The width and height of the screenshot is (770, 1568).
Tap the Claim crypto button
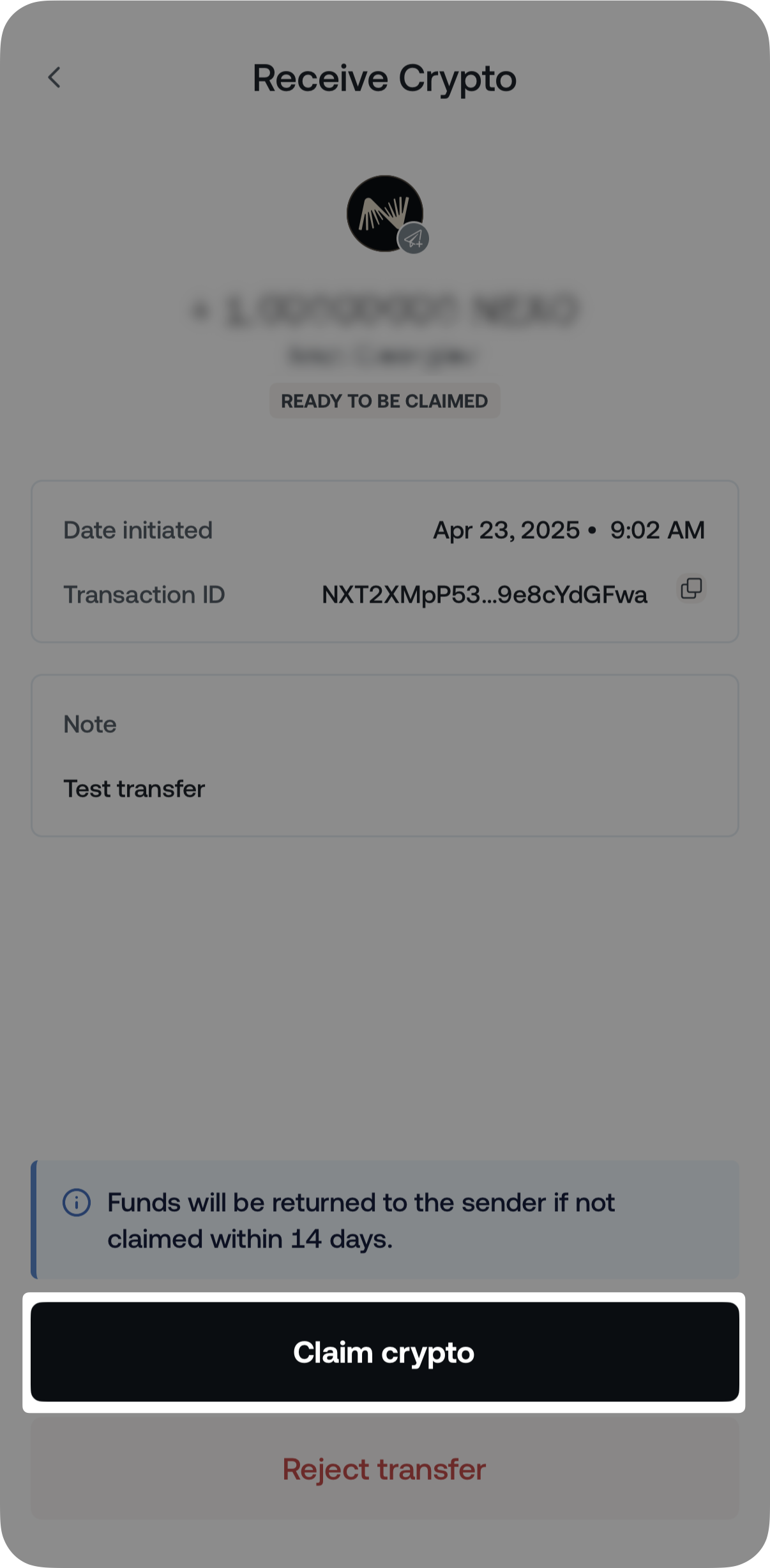[x=385, y=1352]
